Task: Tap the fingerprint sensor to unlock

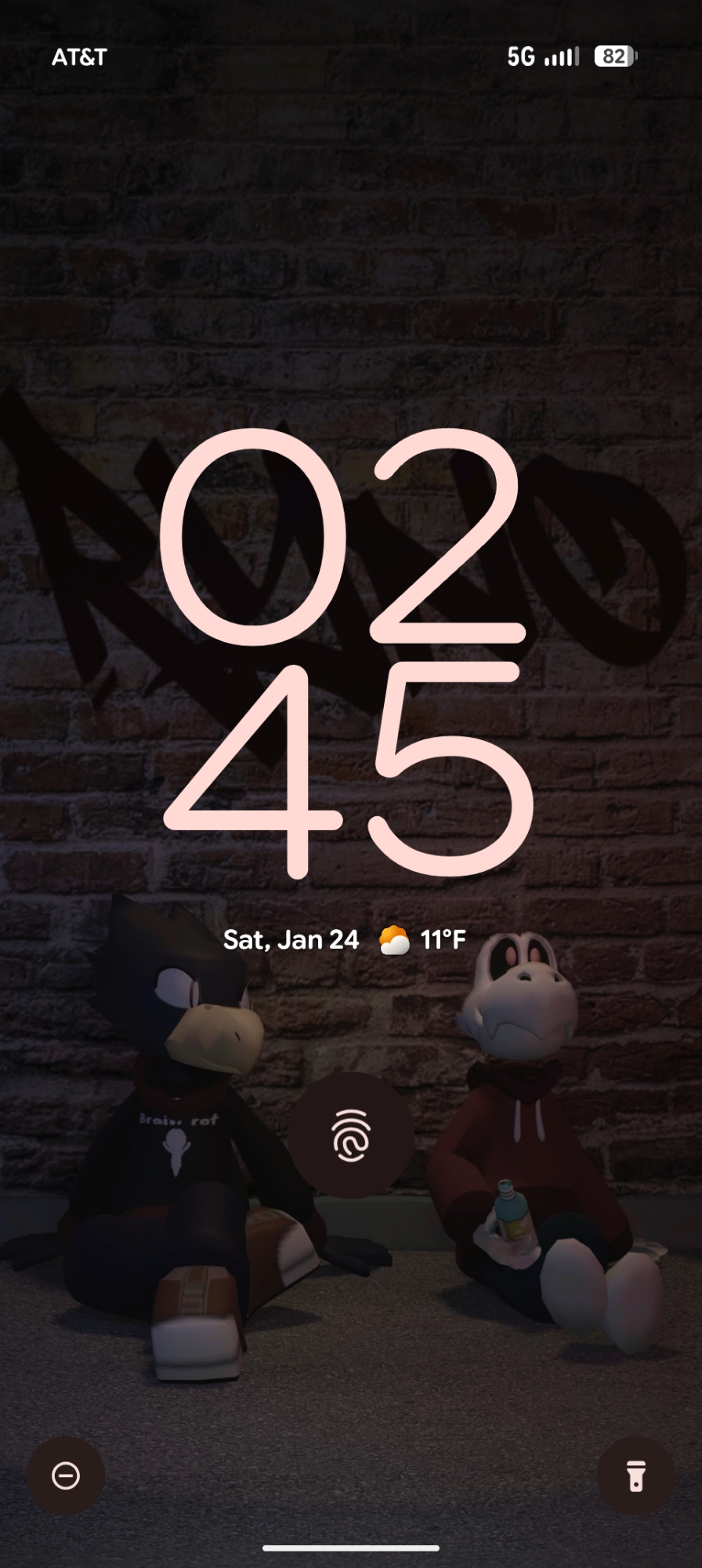Action: point(351,1134)
